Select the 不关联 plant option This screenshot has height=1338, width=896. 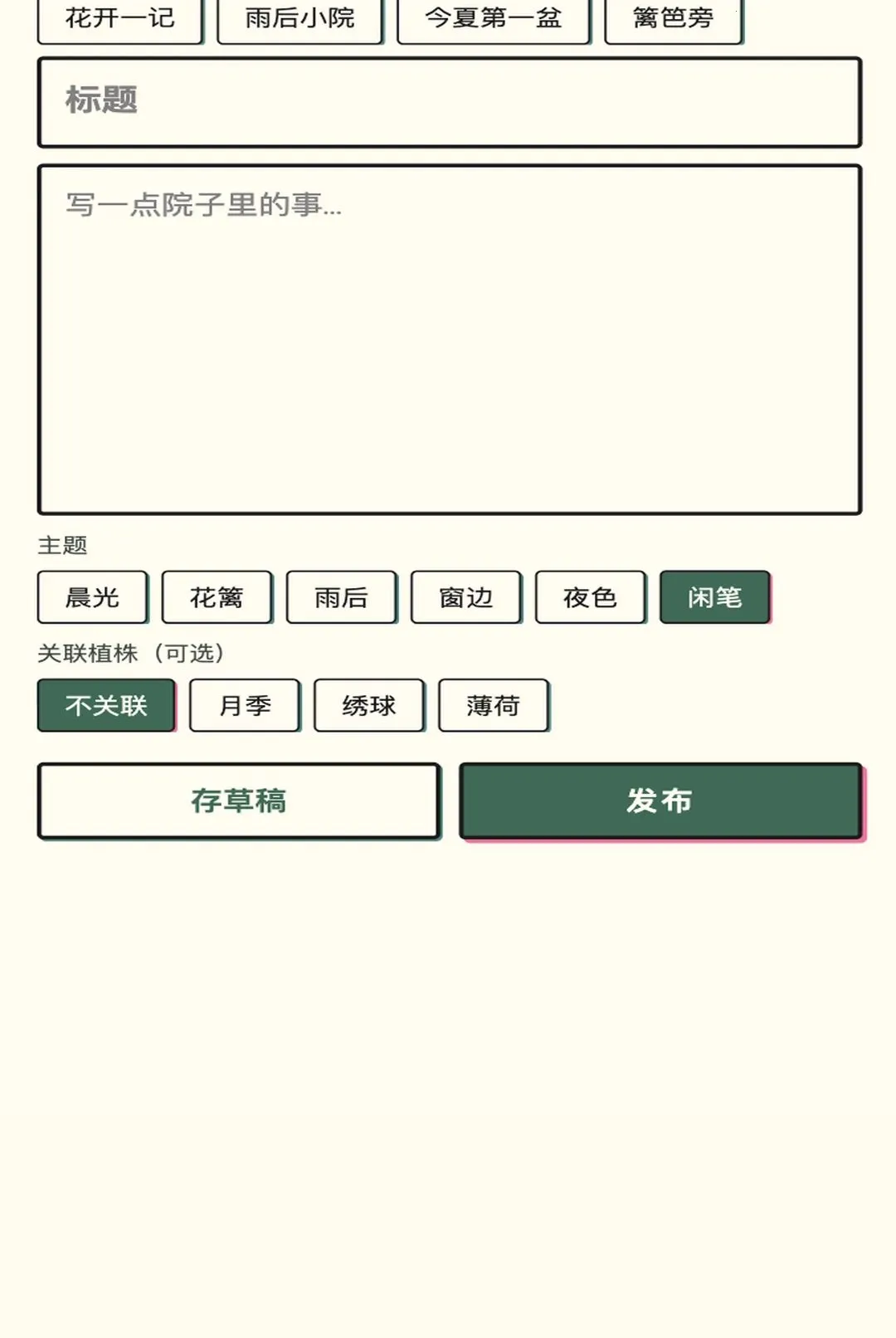[x=106, y=705]
